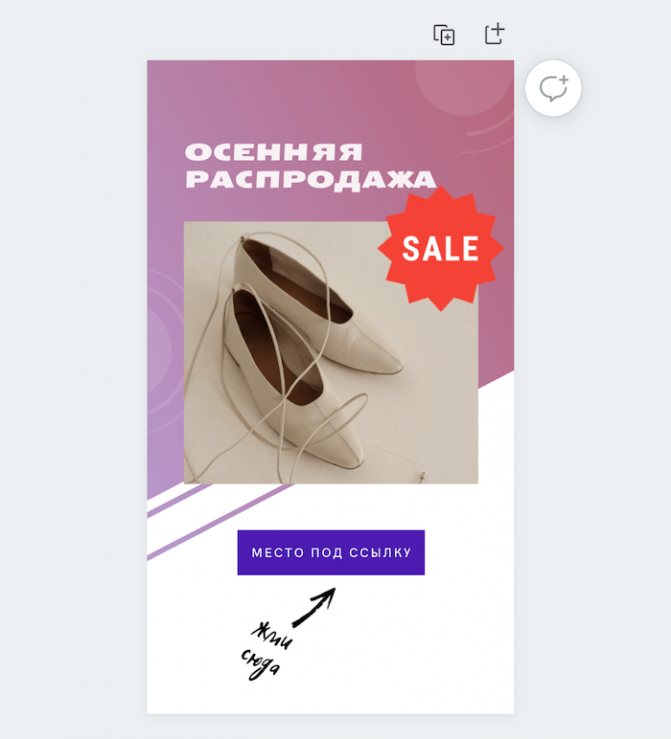Duplicate this design page
This screenshot has height=739, width=671.
444,35
